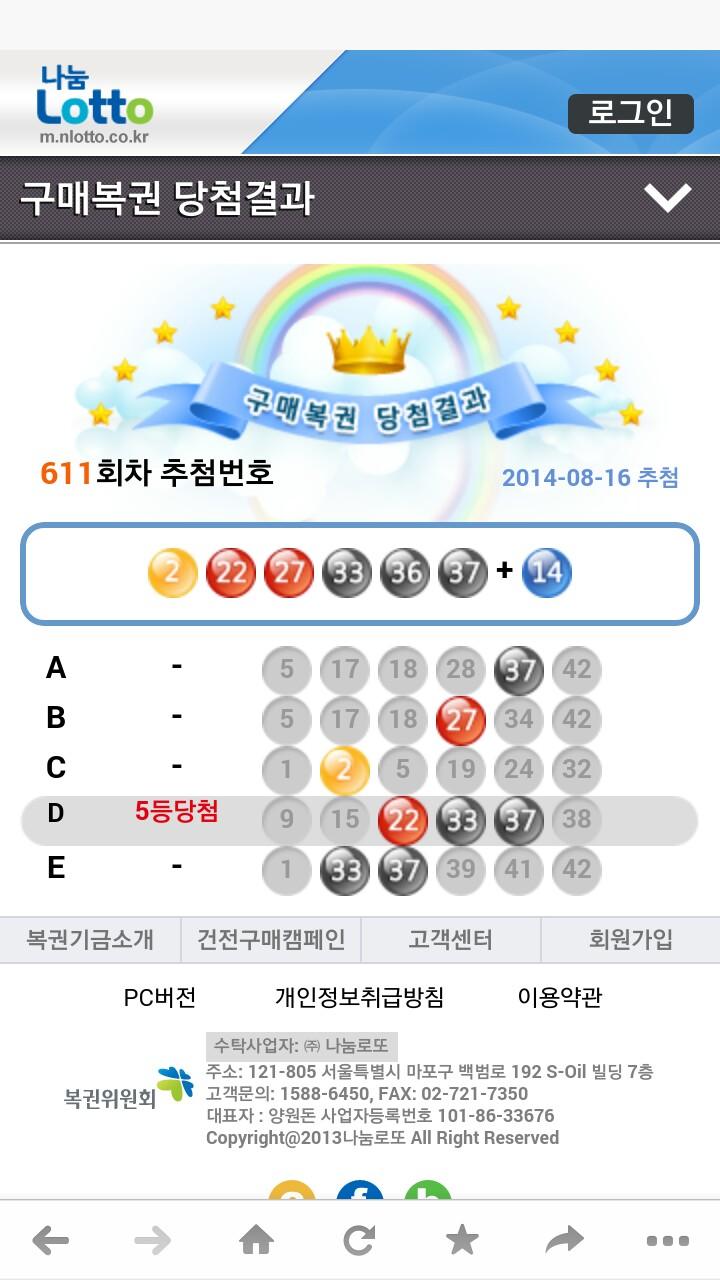Screen dimensions: 720x1280
Task: Switch to PC버전 site
Action: coord(160,997)
